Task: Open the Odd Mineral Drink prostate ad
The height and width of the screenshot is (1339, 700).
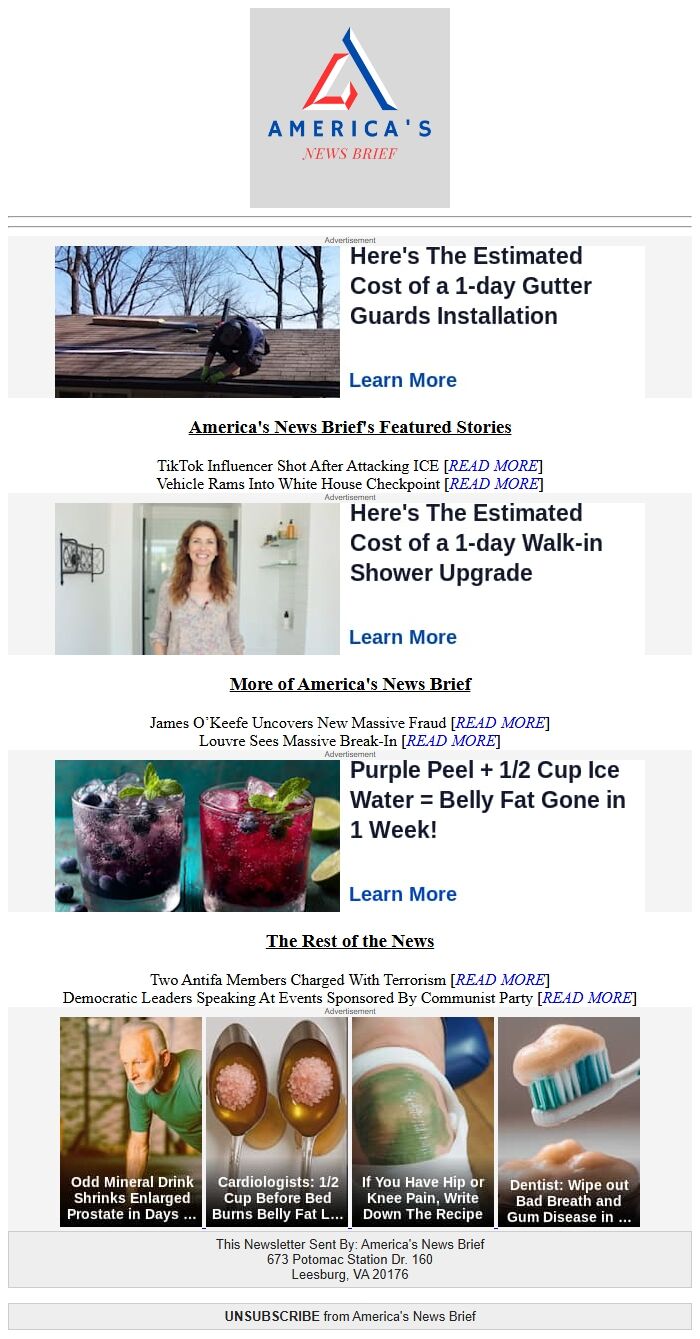Action: (131, 1121)
